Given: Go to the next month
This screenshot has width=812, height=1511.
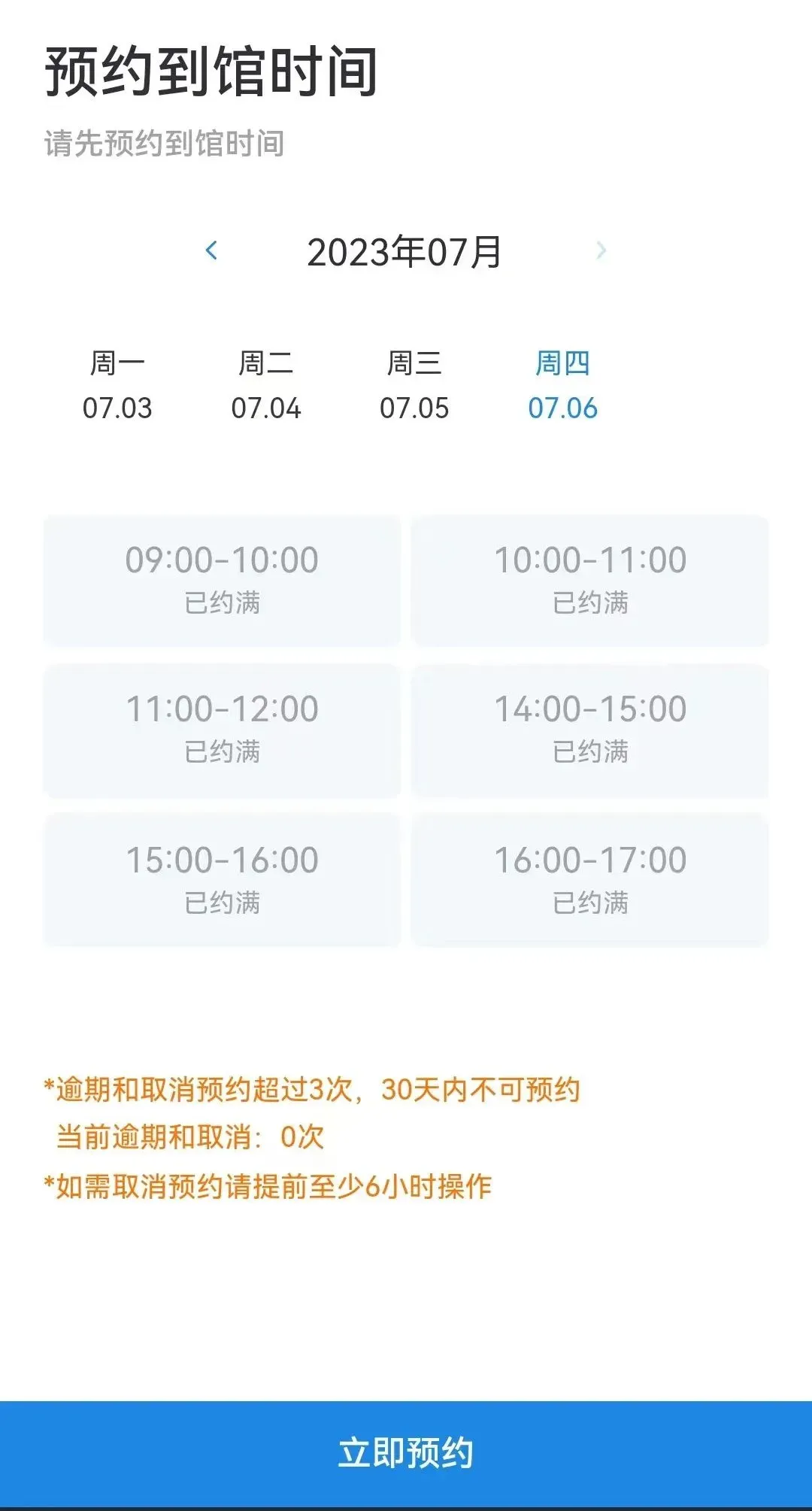Looking at the screenshot, I should tap(601, 250).
